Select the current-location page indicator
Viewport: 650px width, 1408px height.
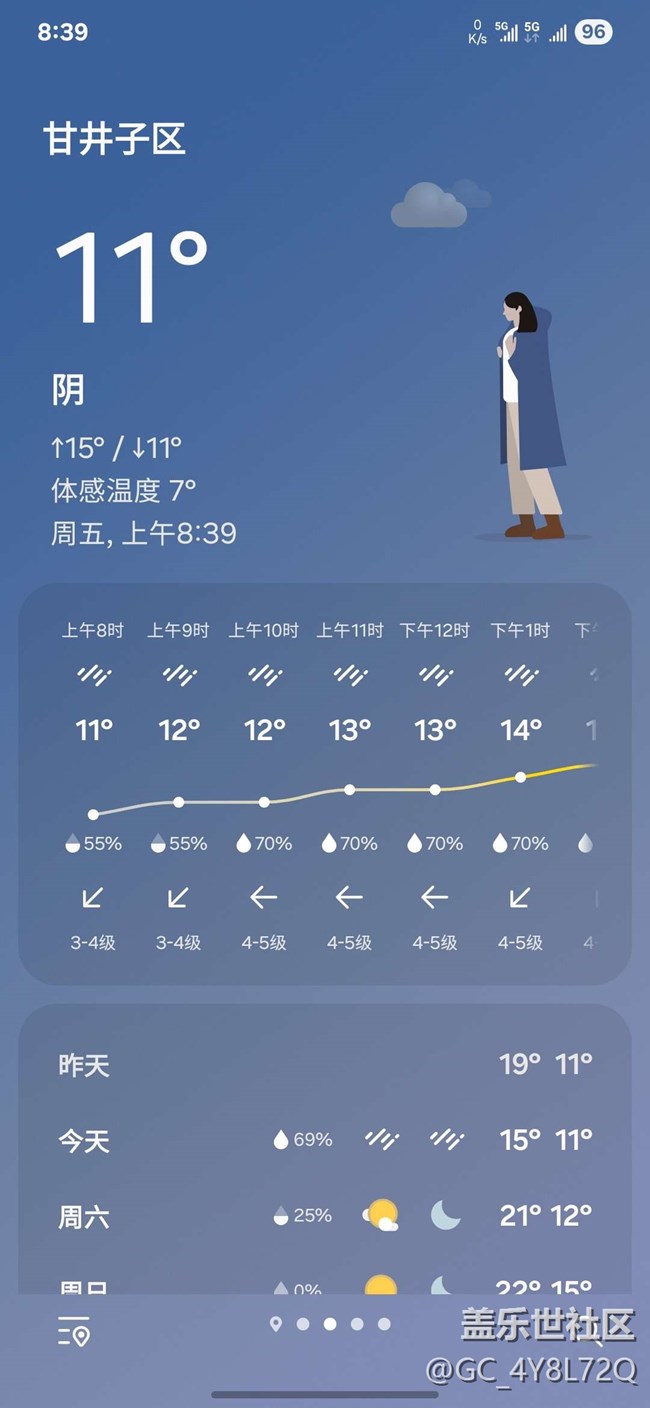[276, 1324]
